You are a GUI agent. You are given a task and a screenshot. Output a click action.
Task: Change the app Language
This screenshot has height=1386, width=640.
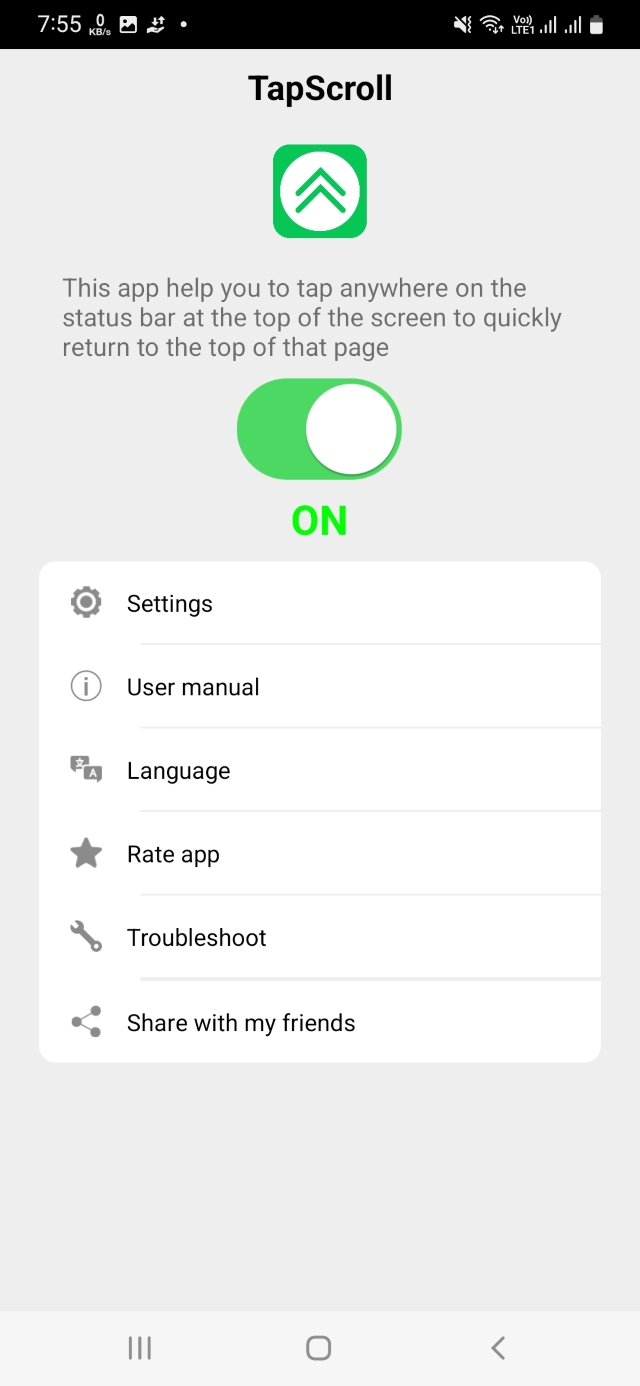tap(319, 771)
